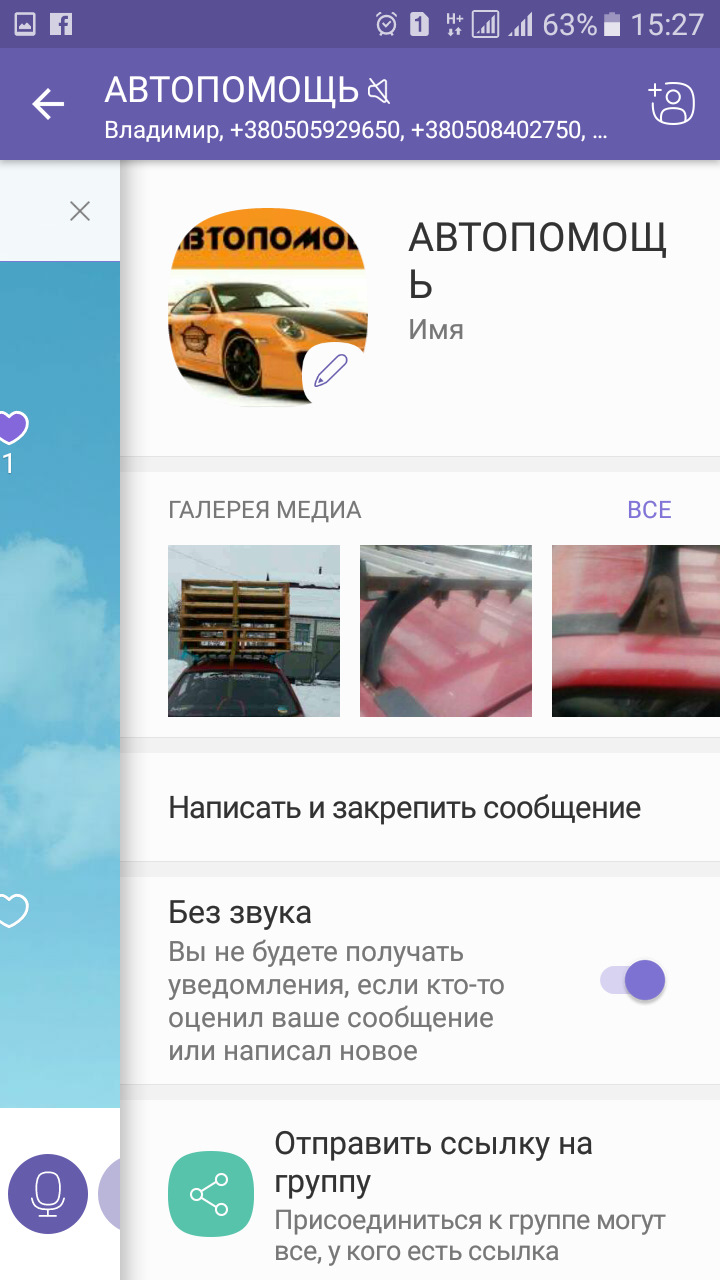Open the second gallery photo of the red roof rack
This screenshot has height=1280, width=720.
(x=446, y=631)
